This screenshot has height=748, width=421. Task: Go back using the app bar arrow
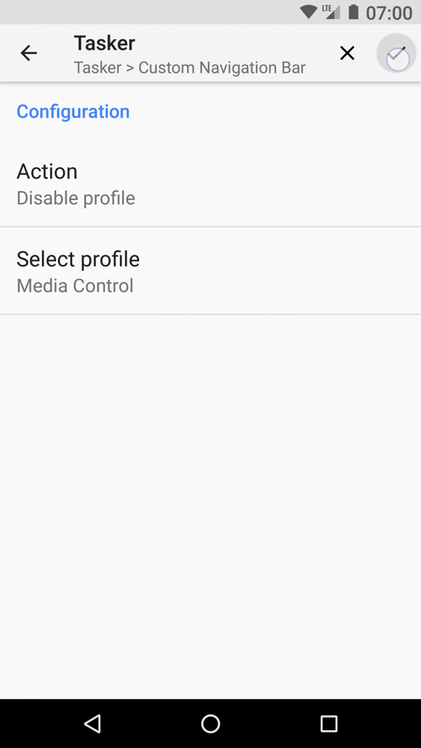click(x=29, y=53)
